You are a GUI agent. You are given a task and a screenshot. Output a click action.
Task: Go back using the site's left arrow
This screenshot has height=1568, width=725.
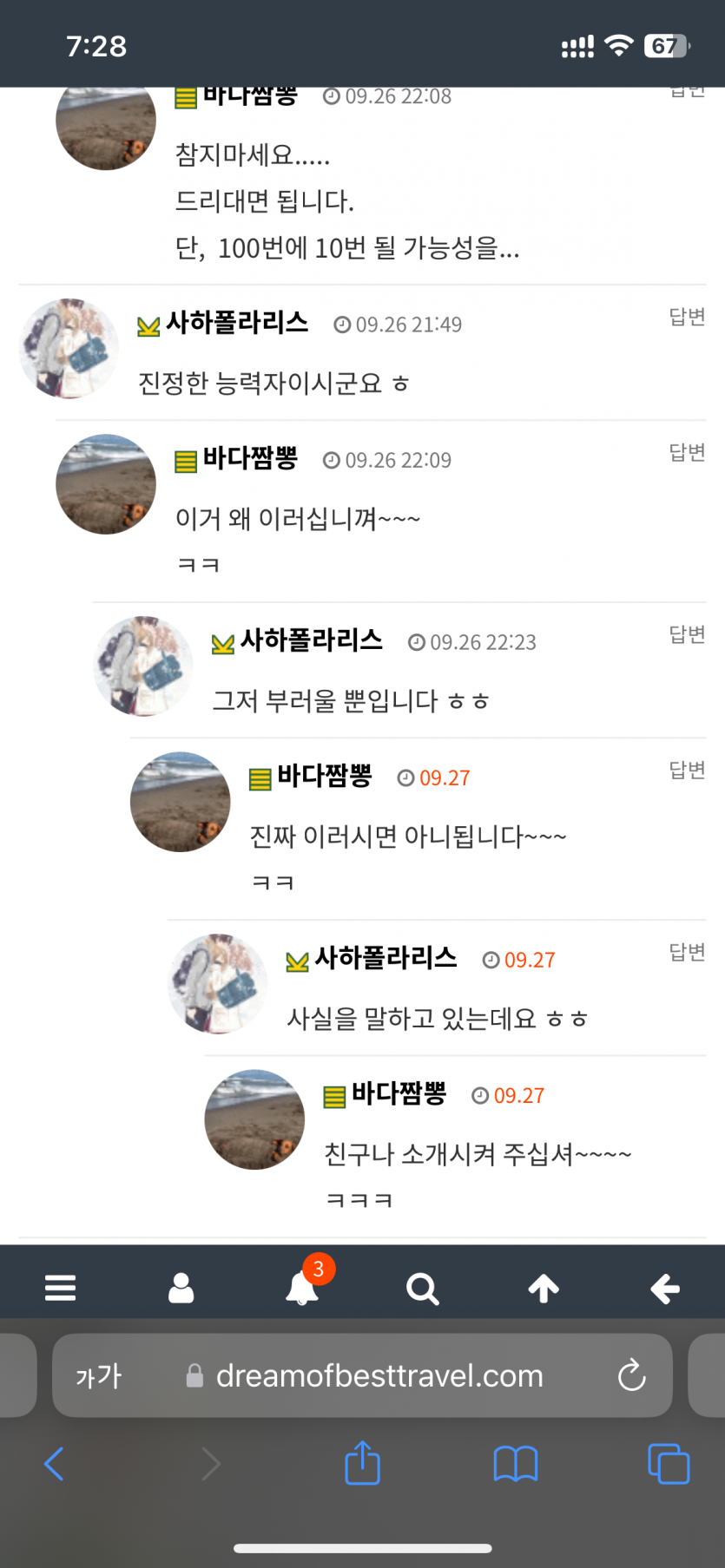pos(665,1289)
